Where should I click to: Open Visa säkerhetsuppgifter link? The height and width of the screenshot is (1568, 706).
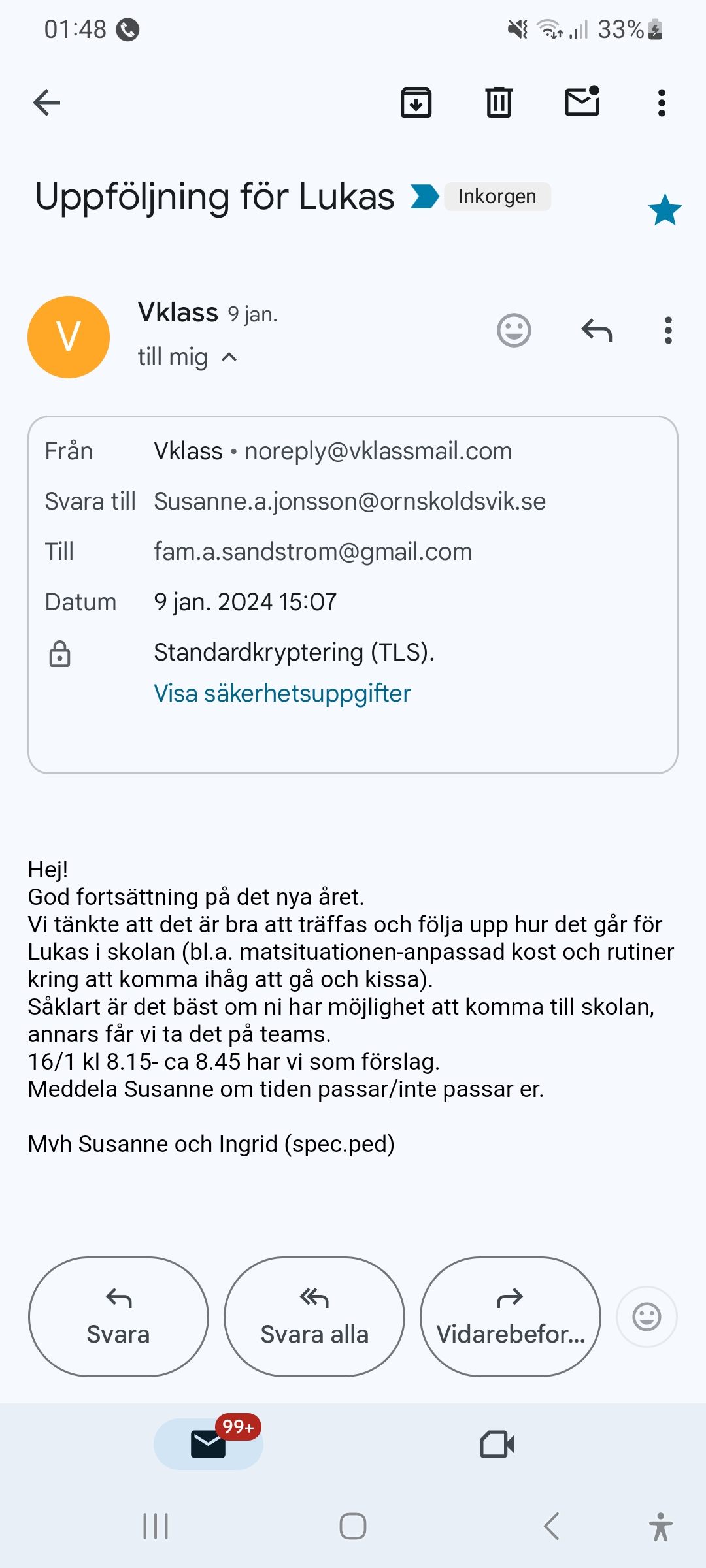click(x=282, y=693)
